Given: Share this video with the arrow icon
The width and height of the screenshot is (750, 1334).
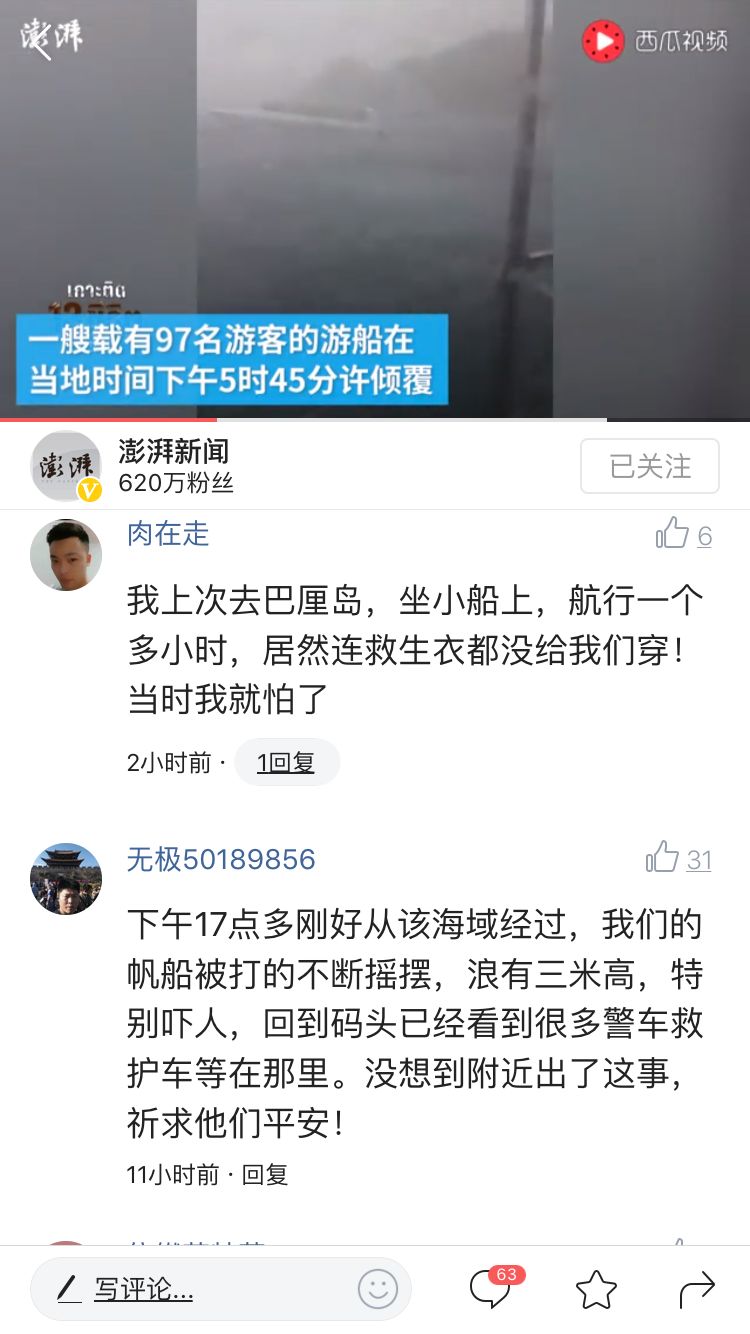Looking at the screenshot, I should point(697,1289).
